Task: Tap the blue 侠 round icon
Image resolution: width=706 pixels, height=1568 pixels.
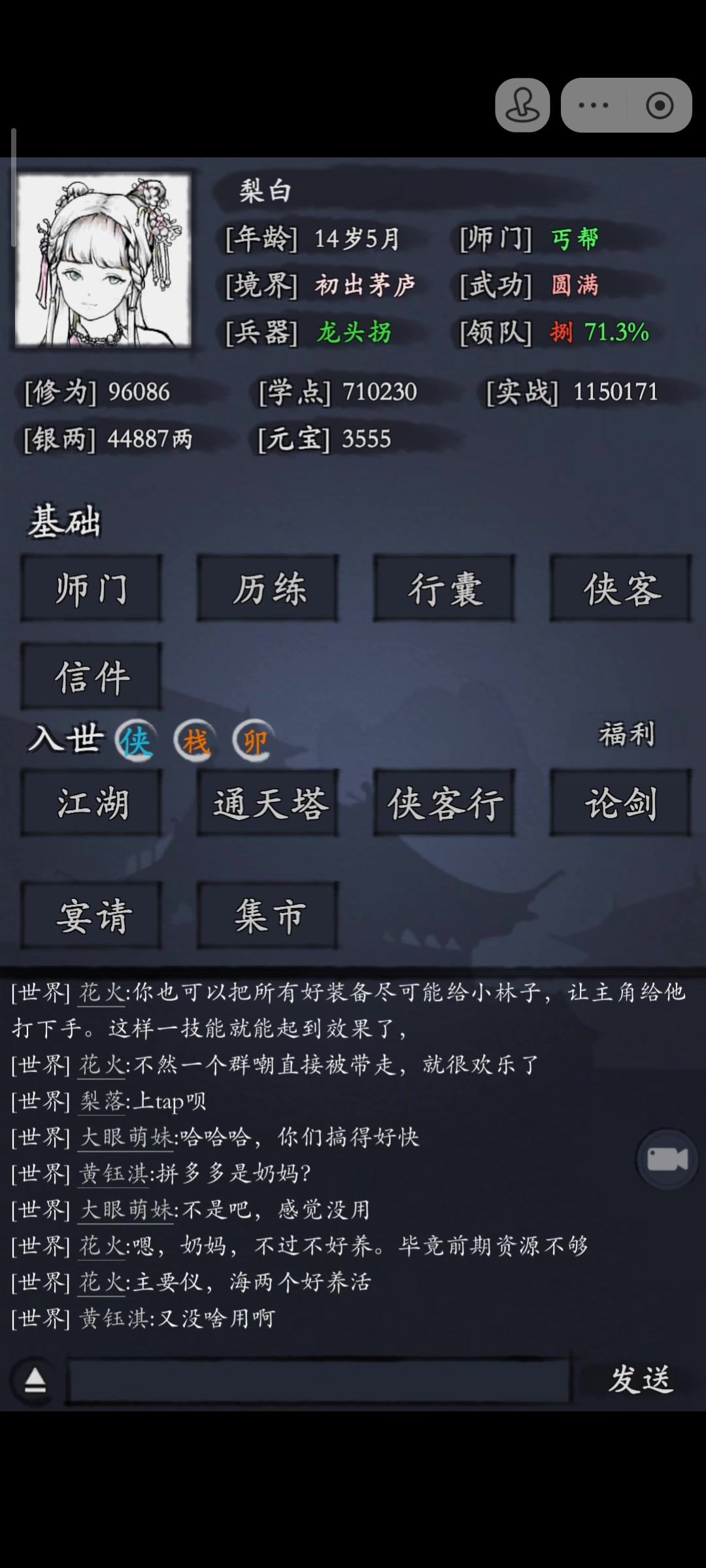Action: pyautogui.click(x=136, y=741)
